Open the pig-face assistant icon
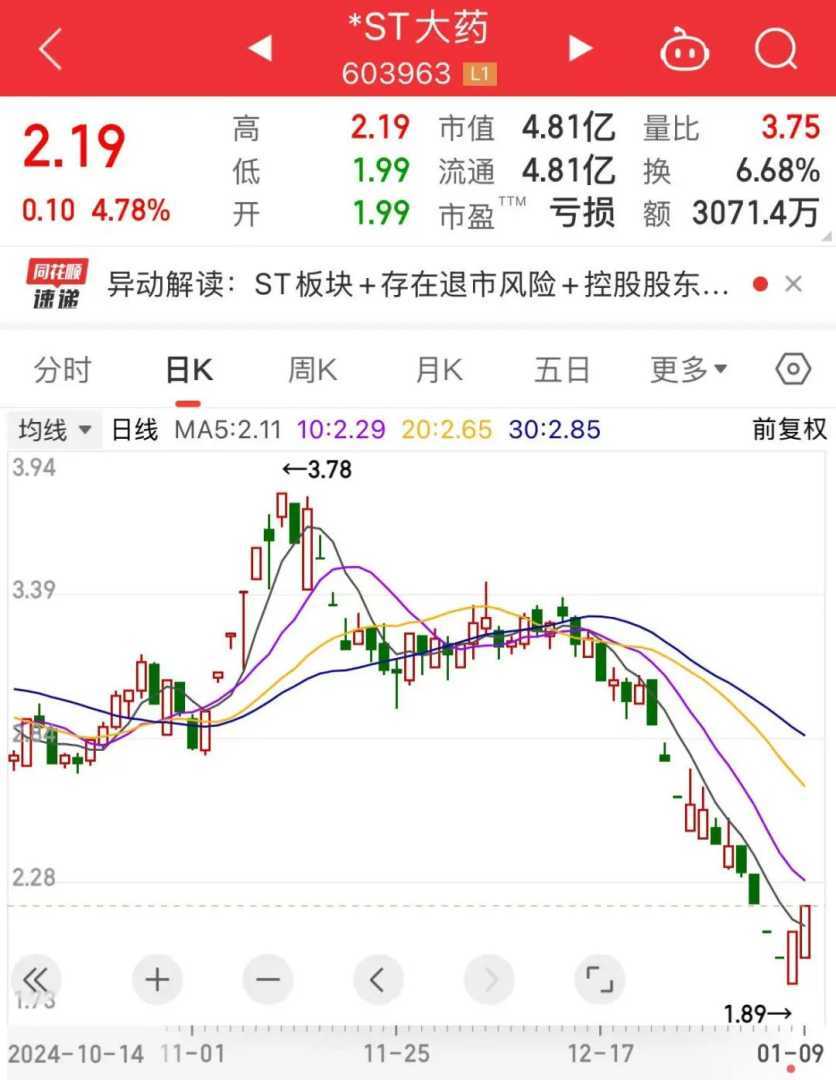 (684, 48)
